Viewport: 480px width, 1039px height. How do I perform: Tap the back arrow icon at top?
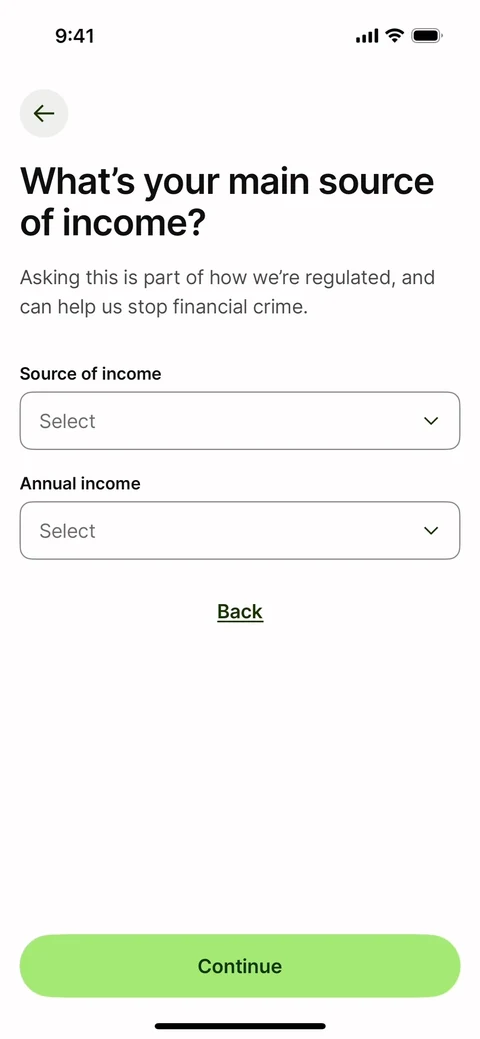[44, 113]
